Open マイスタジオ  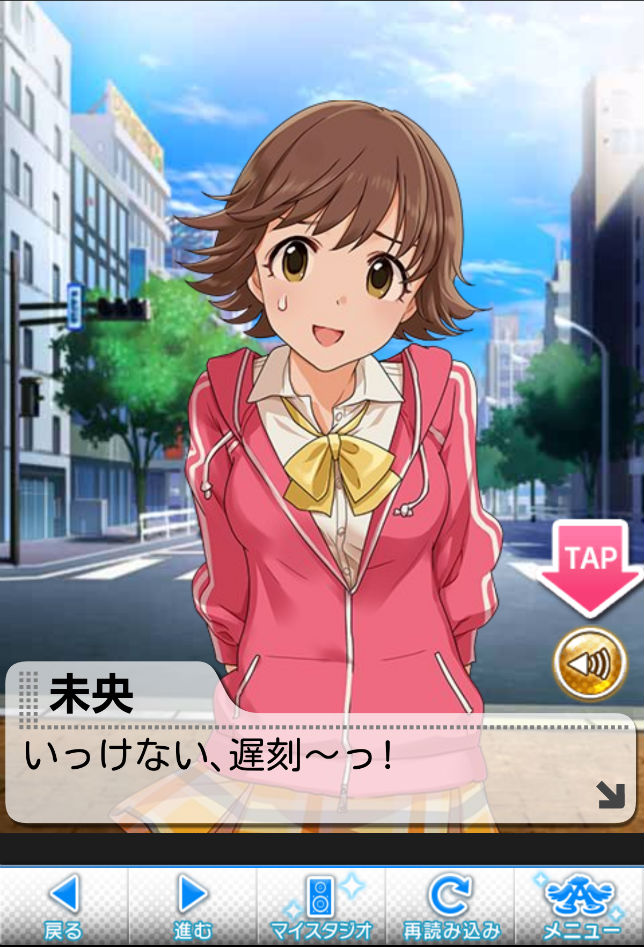coord(321,906)
